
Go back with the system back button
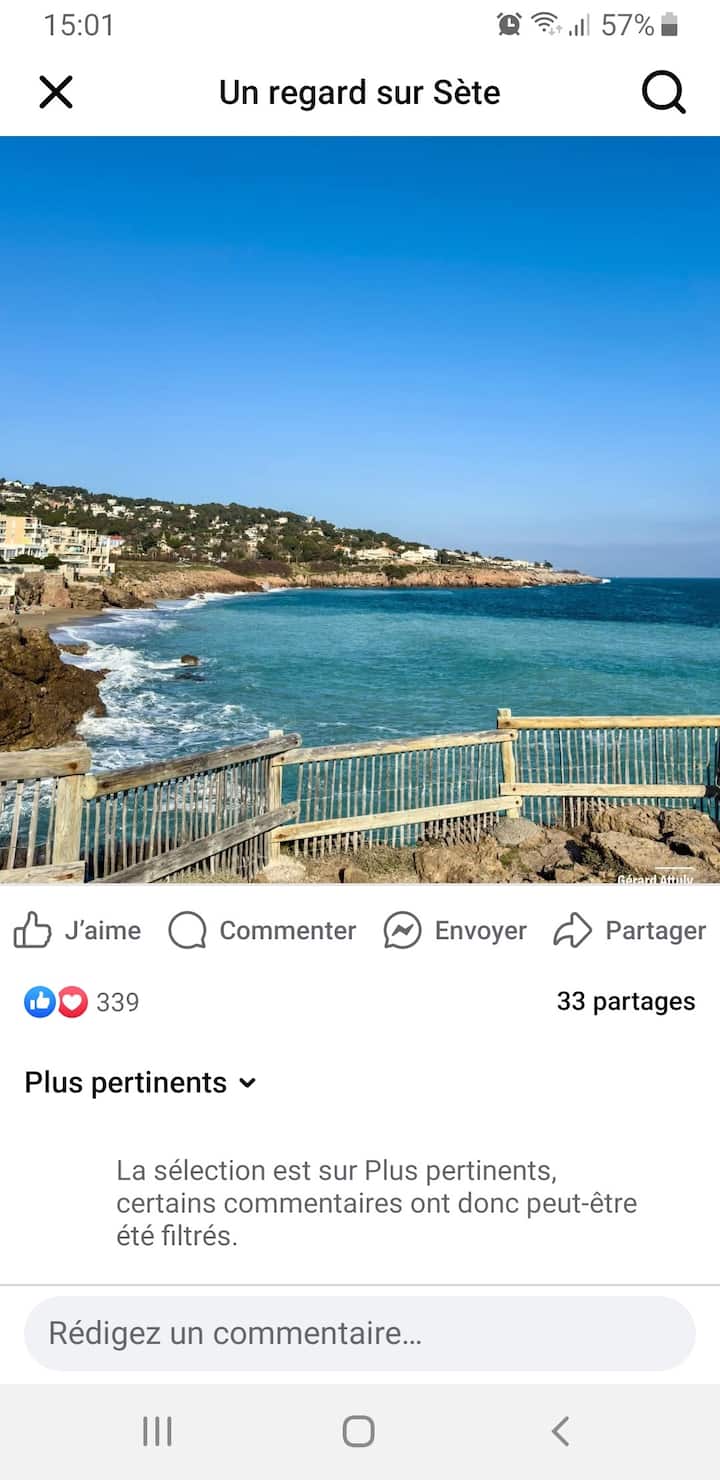tap(561, 1431)
